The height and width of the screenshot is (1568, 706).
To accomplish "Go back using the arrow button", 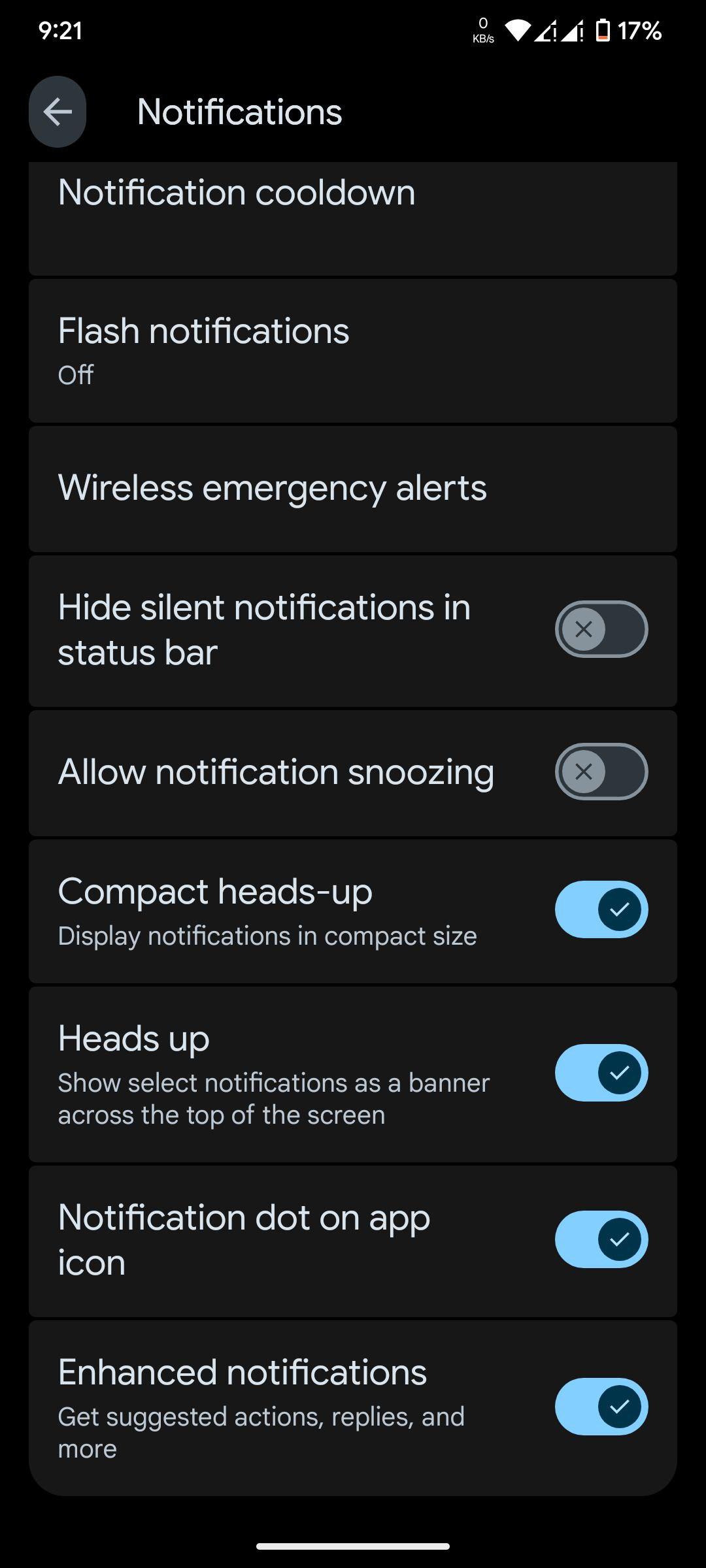I will pos(58,112).
